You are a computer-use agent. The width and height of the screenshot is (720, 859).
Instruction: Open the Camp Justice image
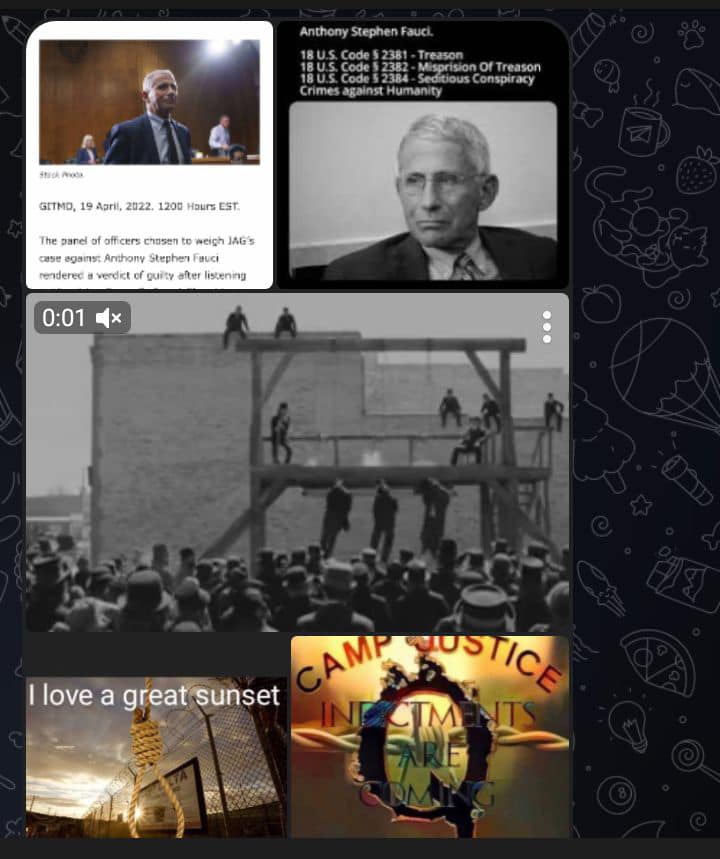(x=430, y=737)
